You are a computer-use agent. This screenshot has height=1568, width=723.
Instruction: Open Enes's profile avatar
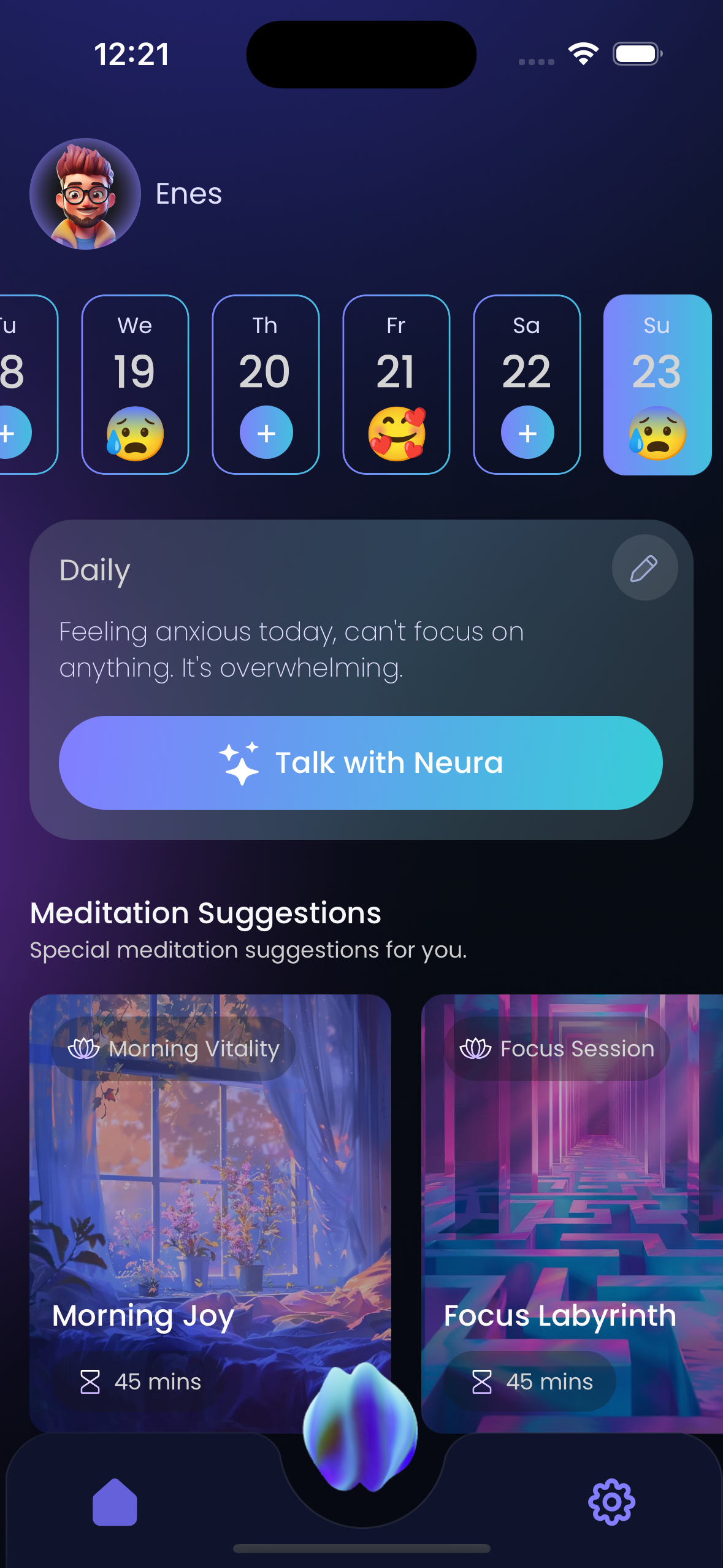85,194
